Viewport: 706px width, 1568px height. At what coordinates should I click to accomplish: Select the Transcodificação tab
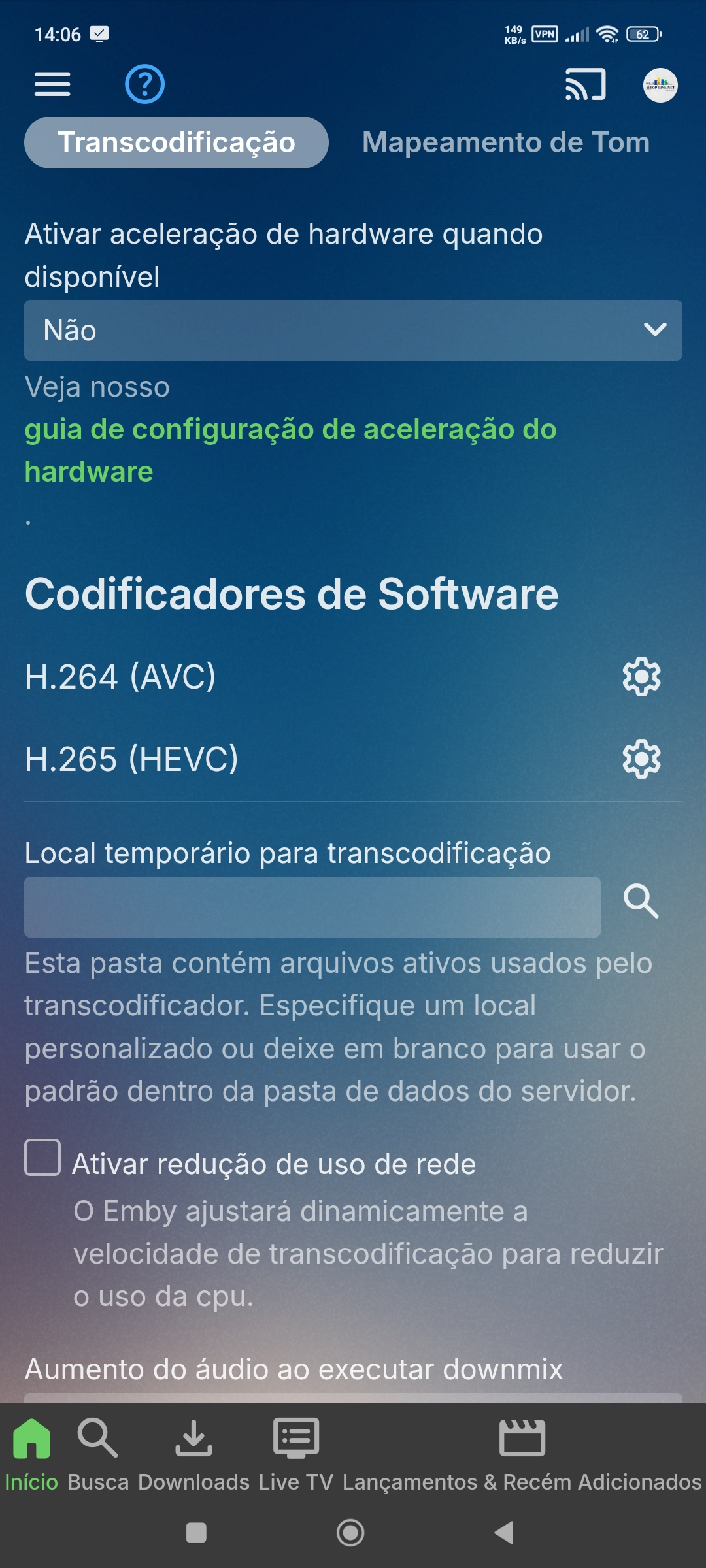point(176,142)
